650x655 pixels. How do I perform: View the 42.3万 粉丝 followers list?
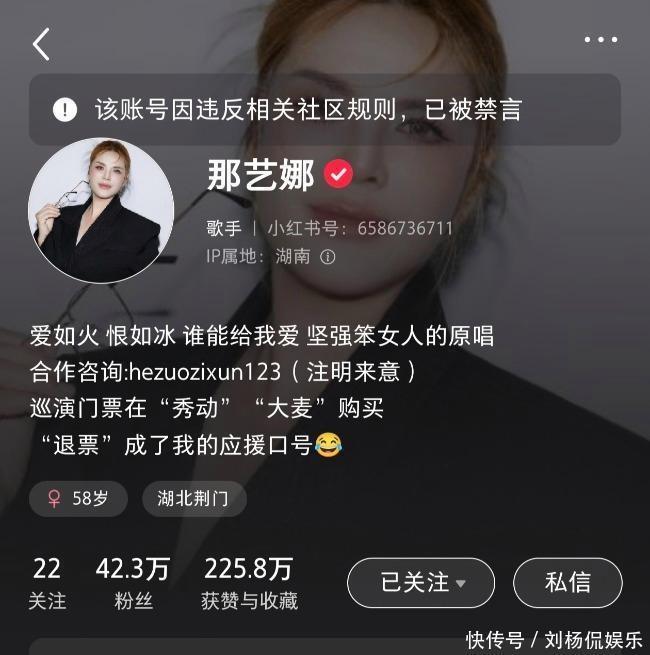pyautogui.click(x=132, y=583)
